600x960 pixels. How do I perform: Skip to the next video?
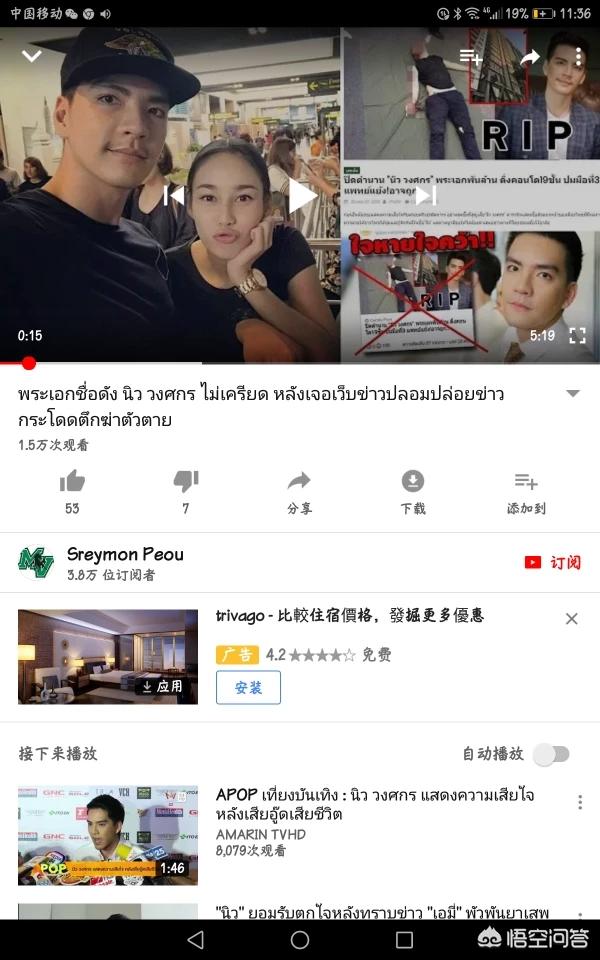click(x=426, y=196)
